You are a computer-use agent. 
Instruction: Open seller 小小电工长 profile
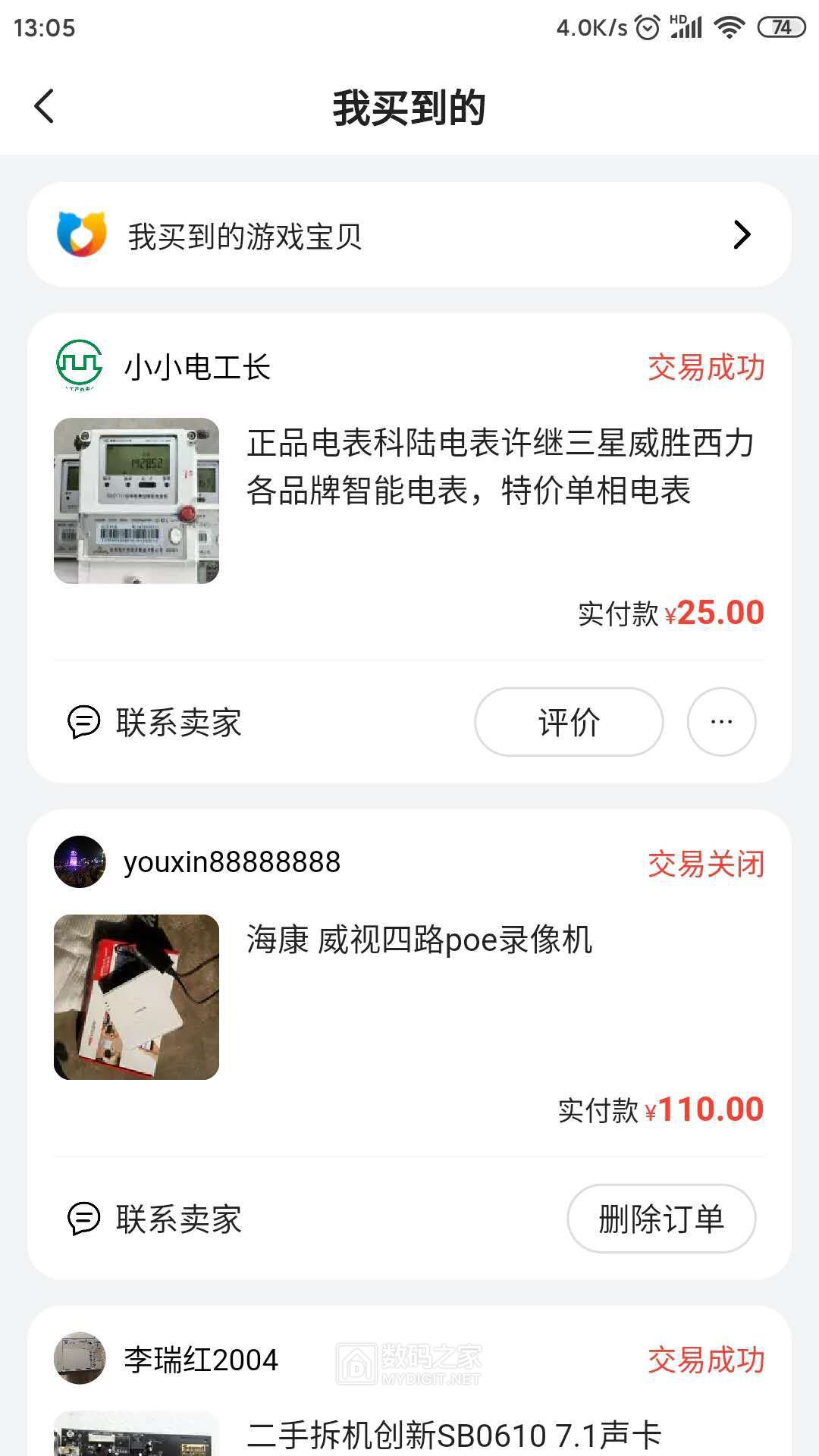coord(196,367)
